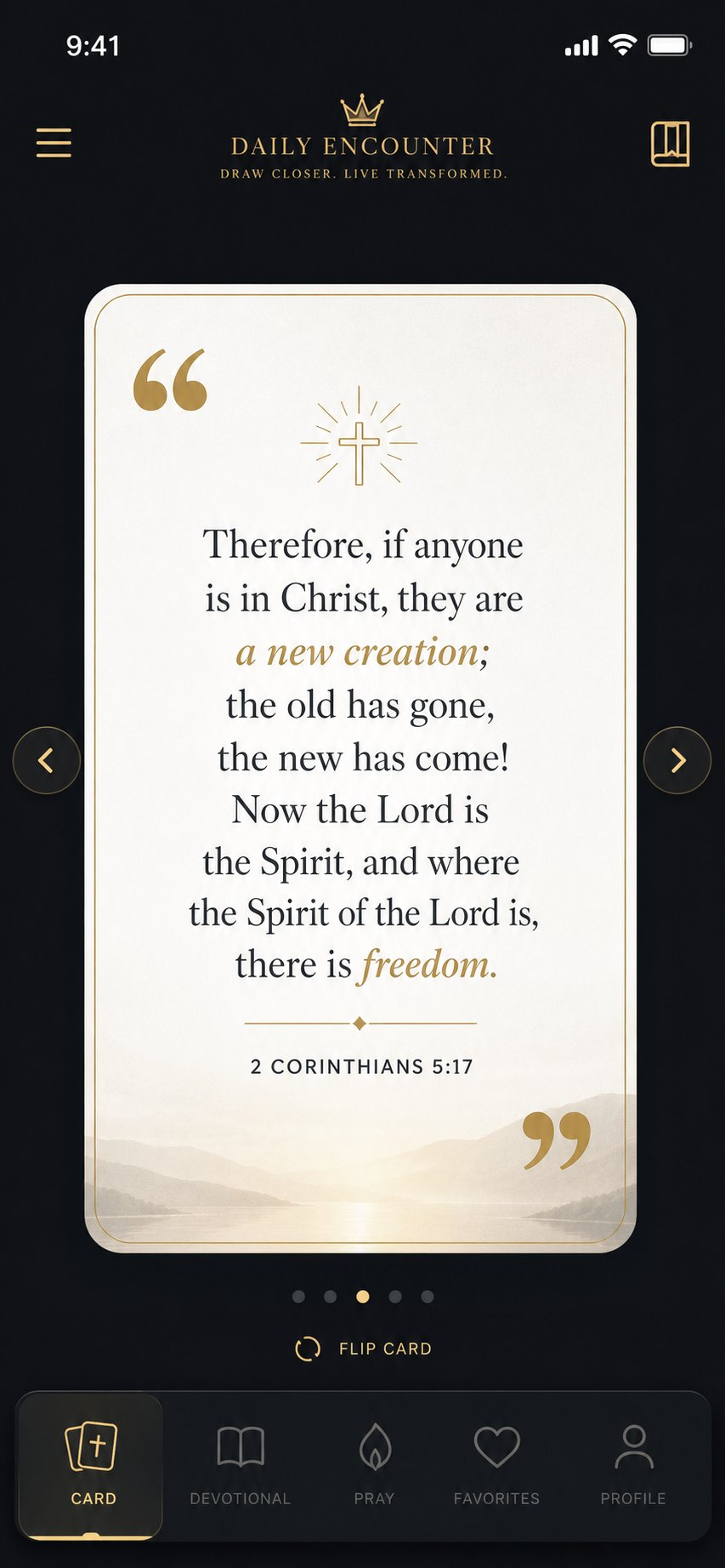Image resolution: width=725 pixels, height=1568 pixels.
Task: Open the hamburger menu
Action: pyautogui.click(x=54, y=143)
